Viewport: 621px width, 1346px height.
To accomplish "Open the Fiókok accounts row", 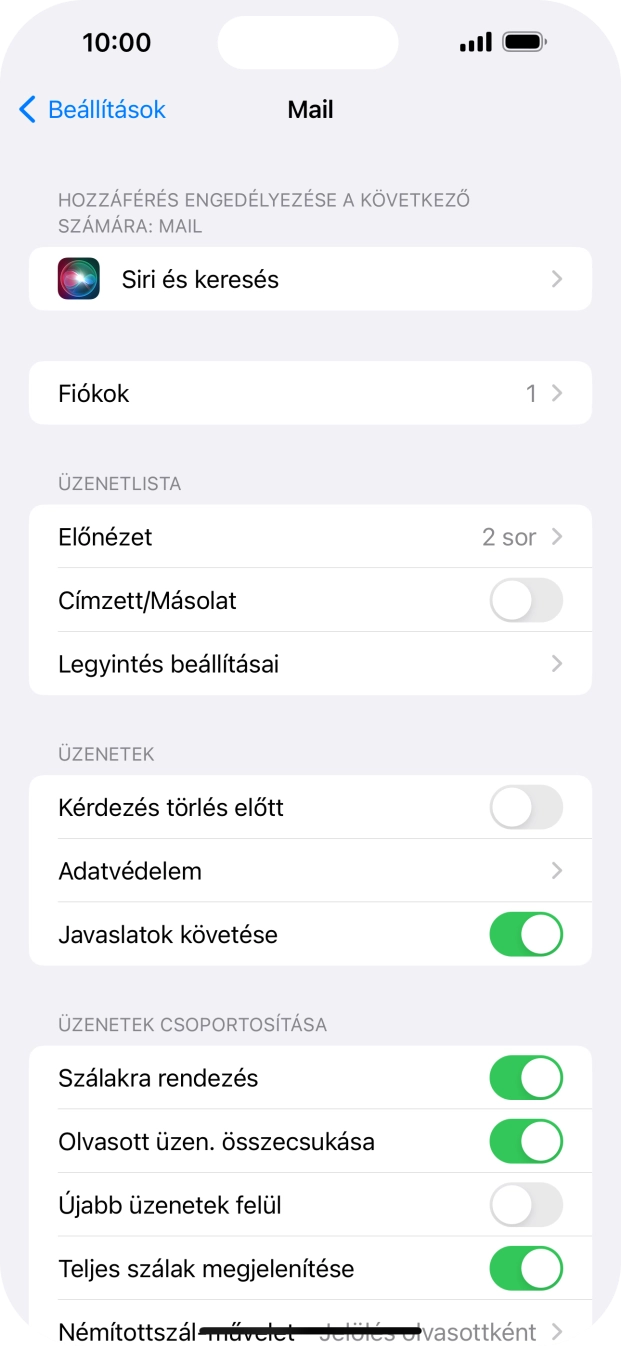I will click(x=310, y=393).
